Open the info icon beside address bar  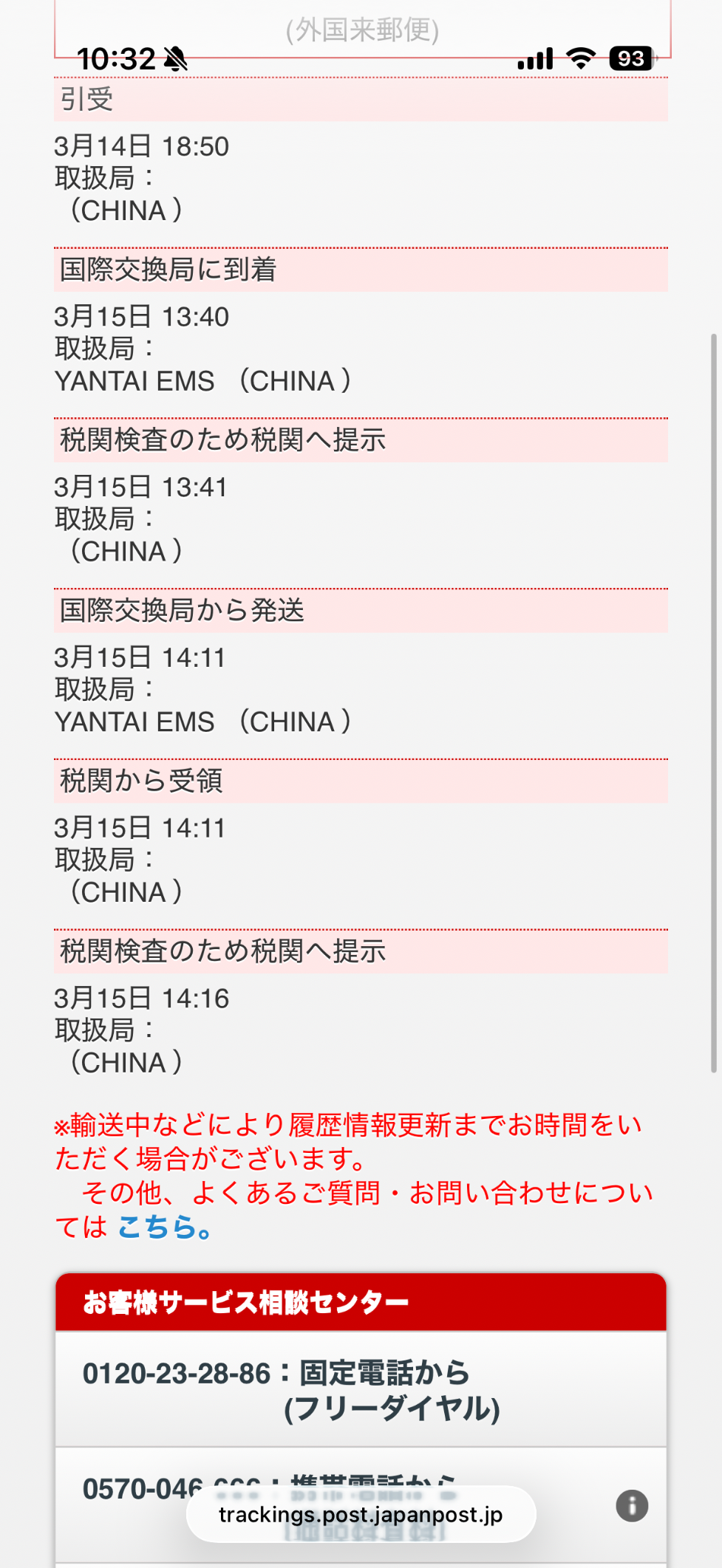click(632, 1505)
